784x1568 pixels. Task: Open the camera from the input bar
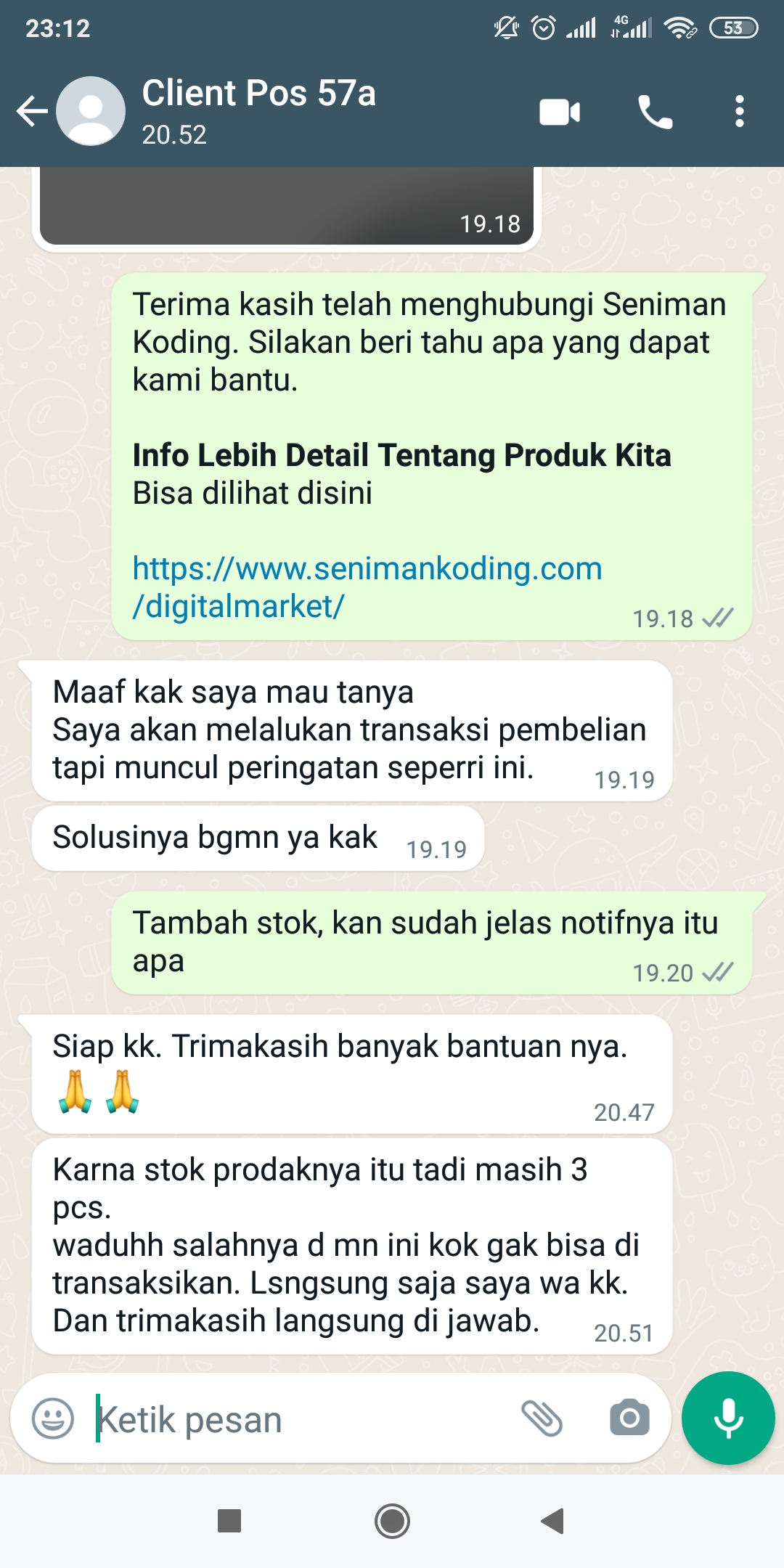(629, 1417)
